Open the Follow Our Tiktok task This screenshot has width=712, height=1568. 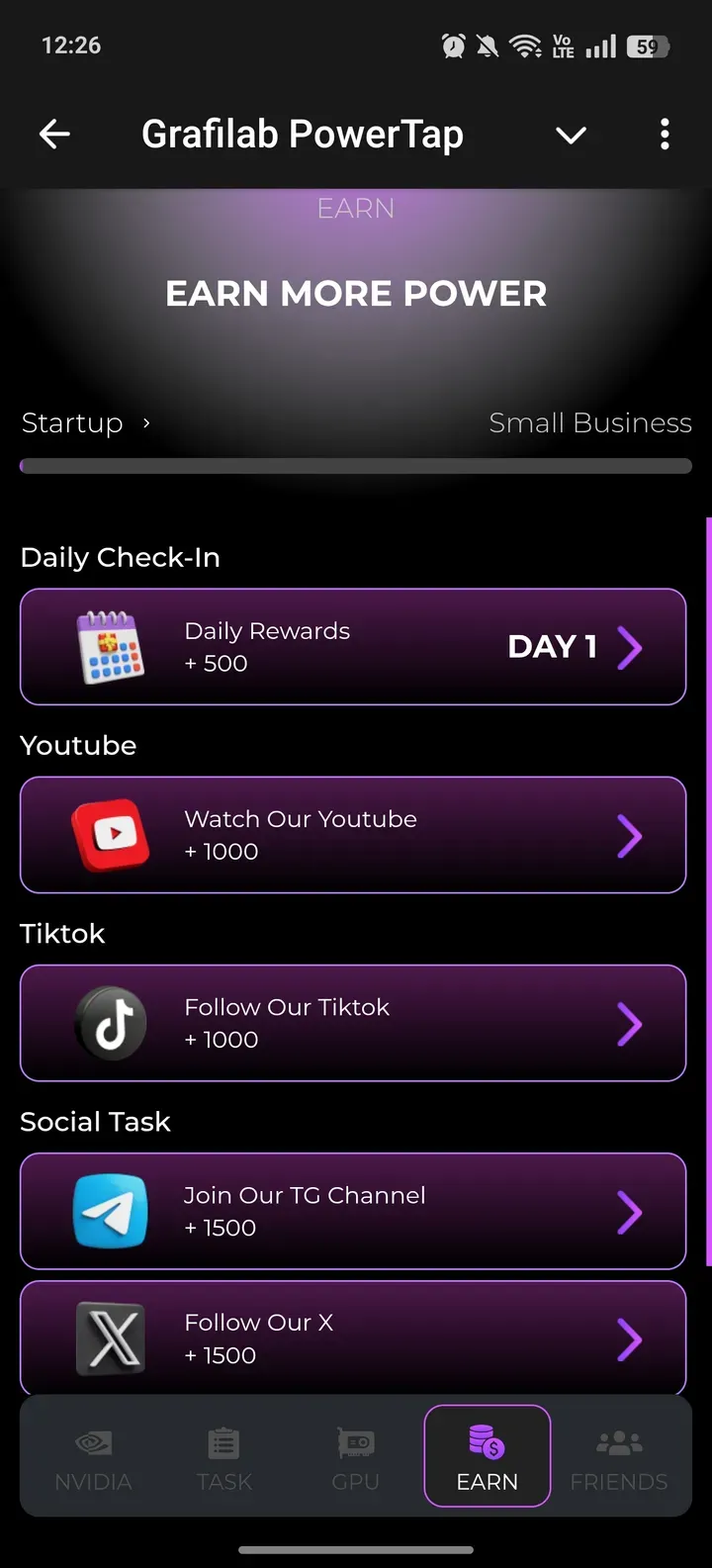tap(353, 1023)
